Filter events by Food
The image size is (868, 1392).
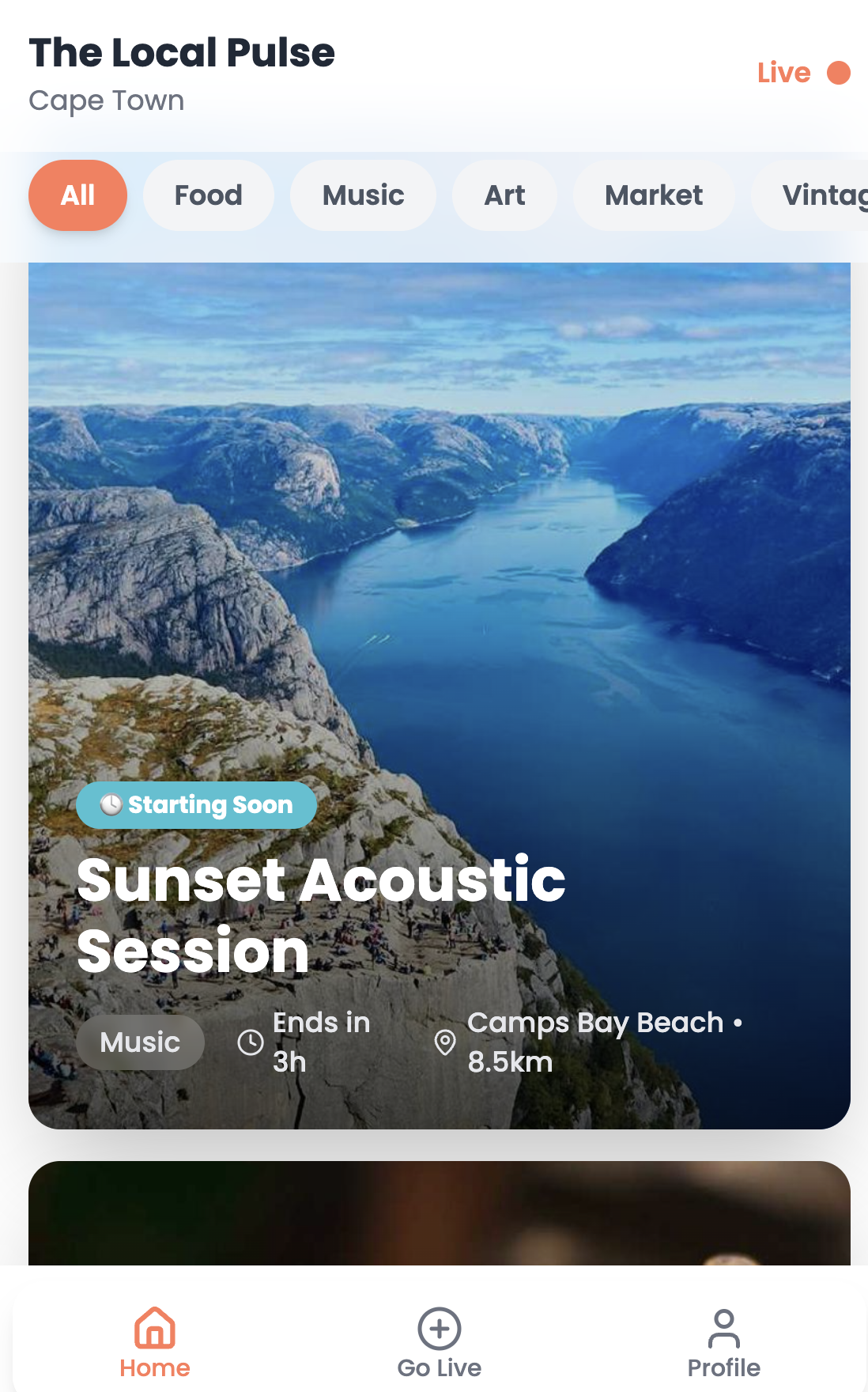(x=208, y=195)
